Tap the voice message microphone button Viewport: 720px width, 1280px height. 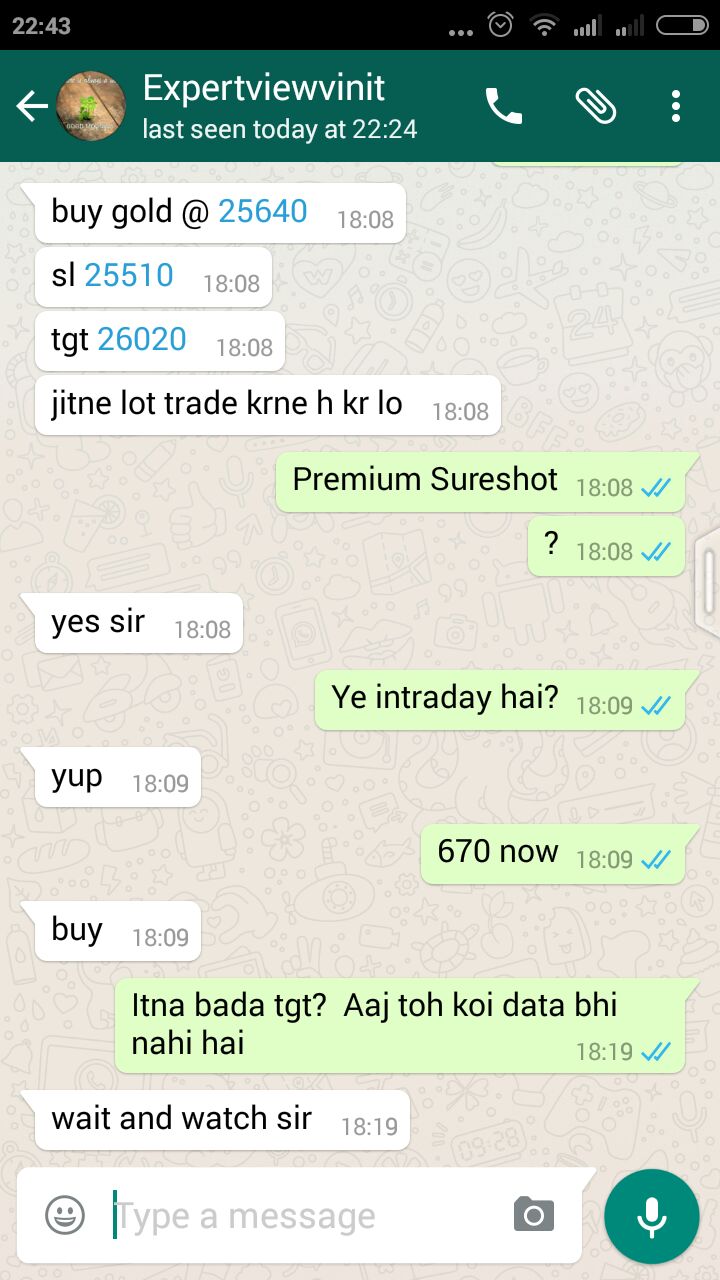(651, 1216)
